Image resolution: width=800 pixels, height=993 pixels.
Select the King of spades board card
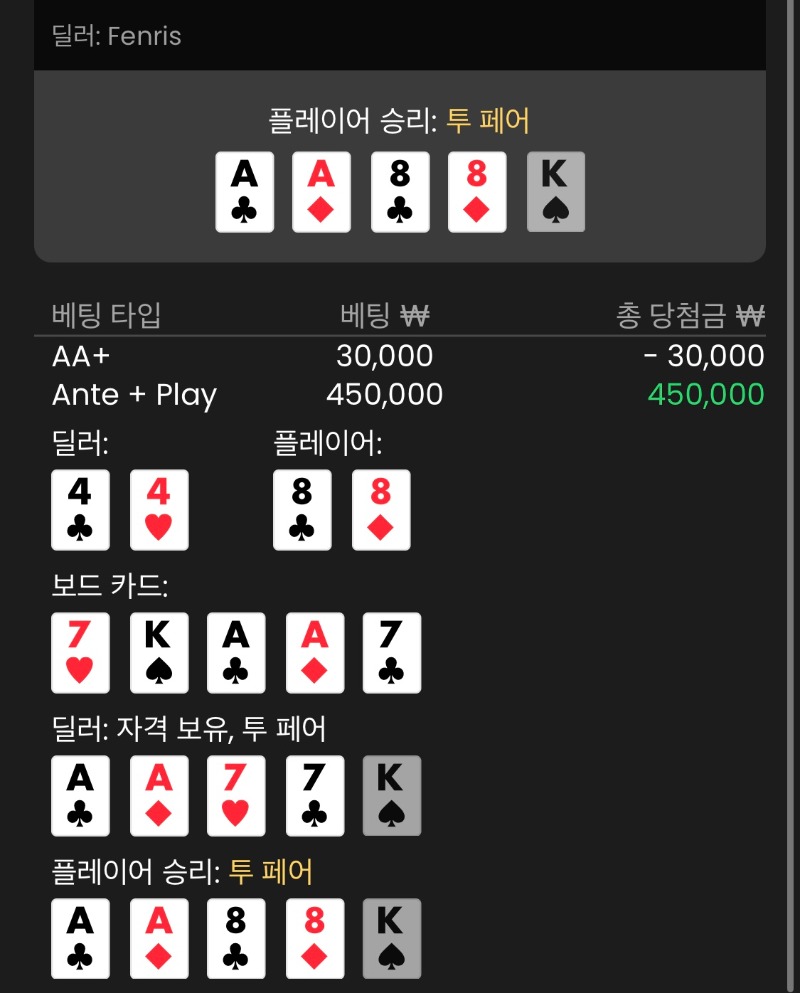click(x=158, y=652)
